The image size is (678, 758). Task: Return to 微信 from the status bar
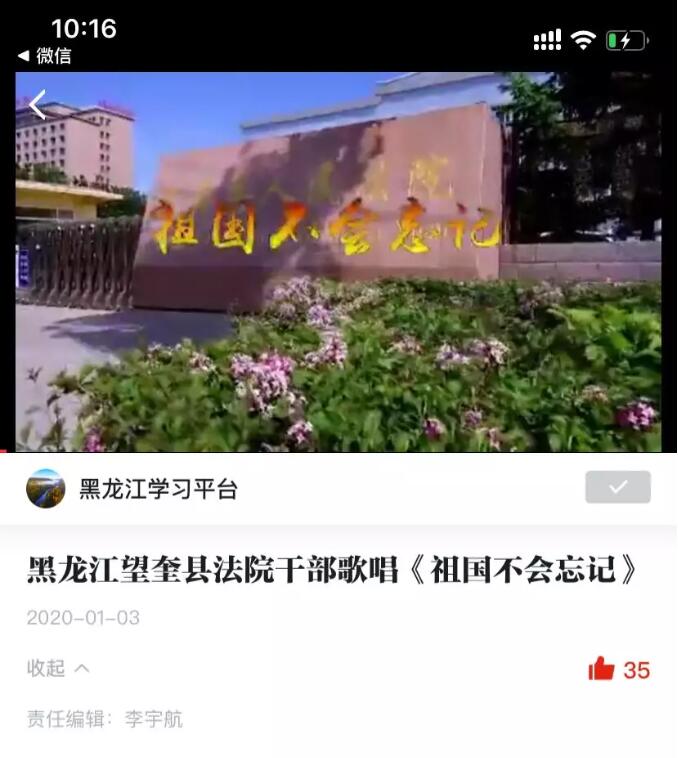pos(45,56)
